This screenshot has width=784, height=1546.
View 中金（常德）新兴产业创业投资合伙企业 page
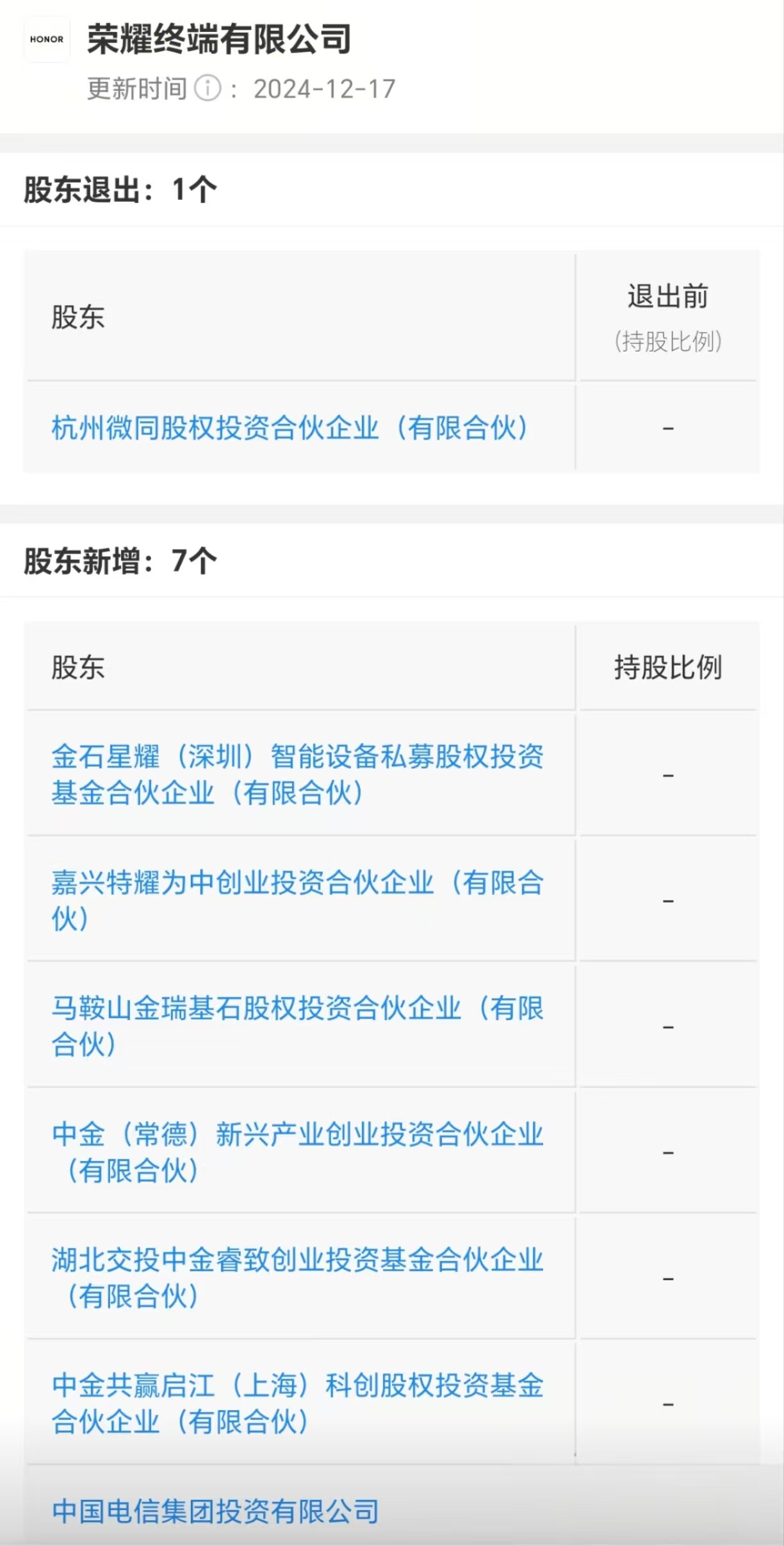click(297, 1152)
